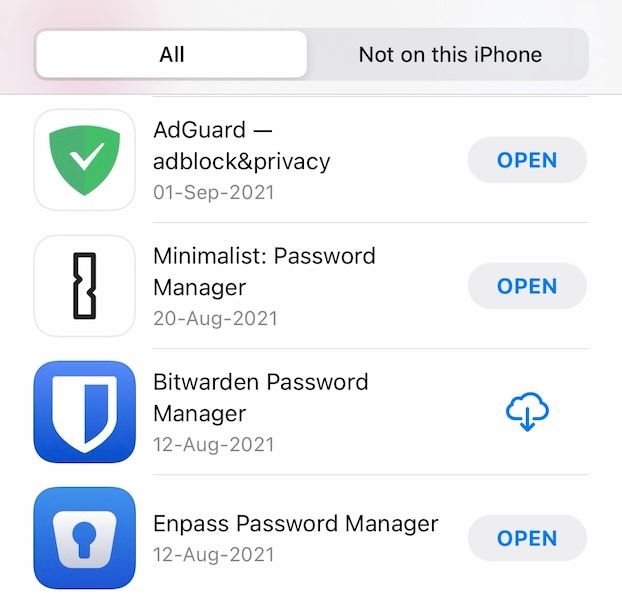Viewport: 622px width, 600px height.
Task: Download Bitwarden Password Manager from cloud
Action: (527, 412)
